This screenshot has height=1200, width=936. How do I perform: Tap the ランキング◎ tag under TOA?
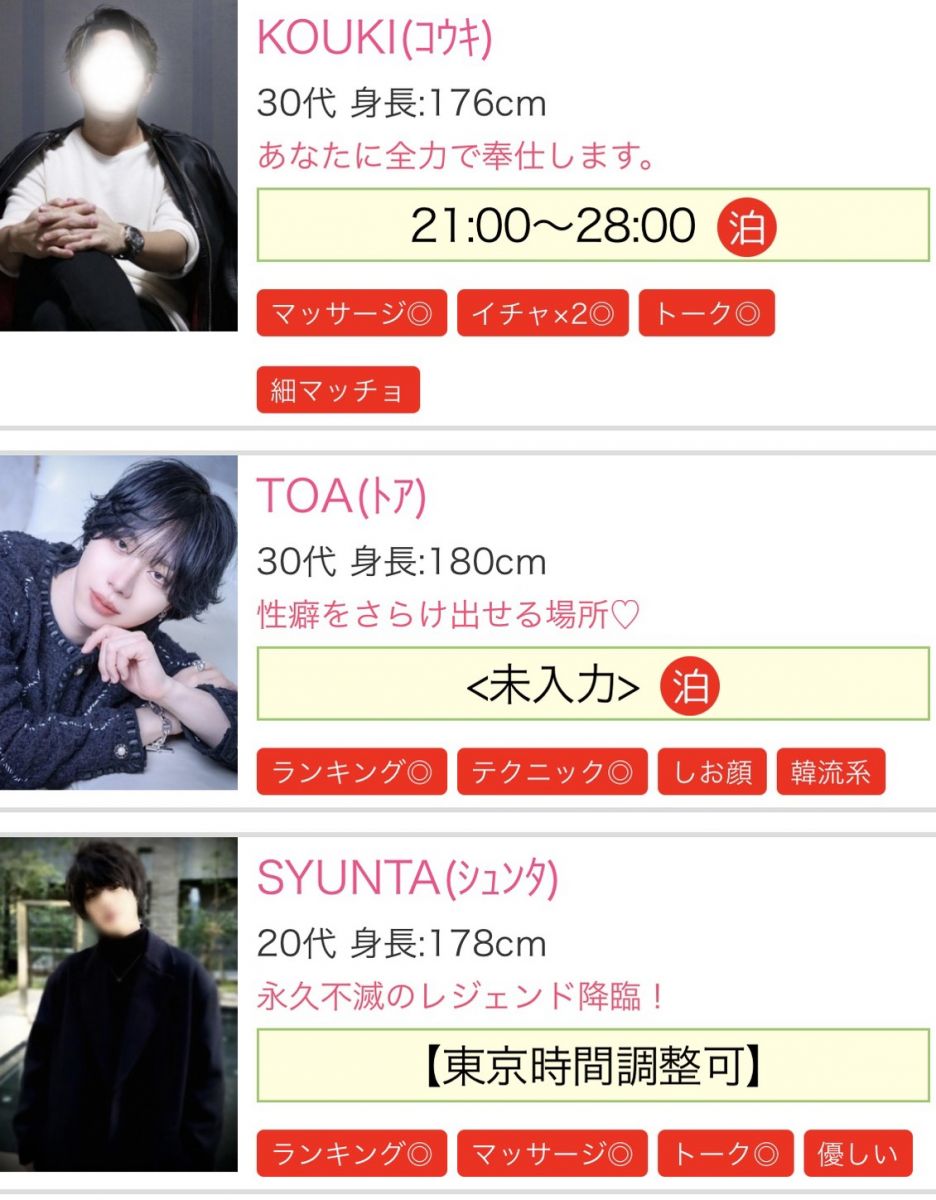click(x=352, y=772)
